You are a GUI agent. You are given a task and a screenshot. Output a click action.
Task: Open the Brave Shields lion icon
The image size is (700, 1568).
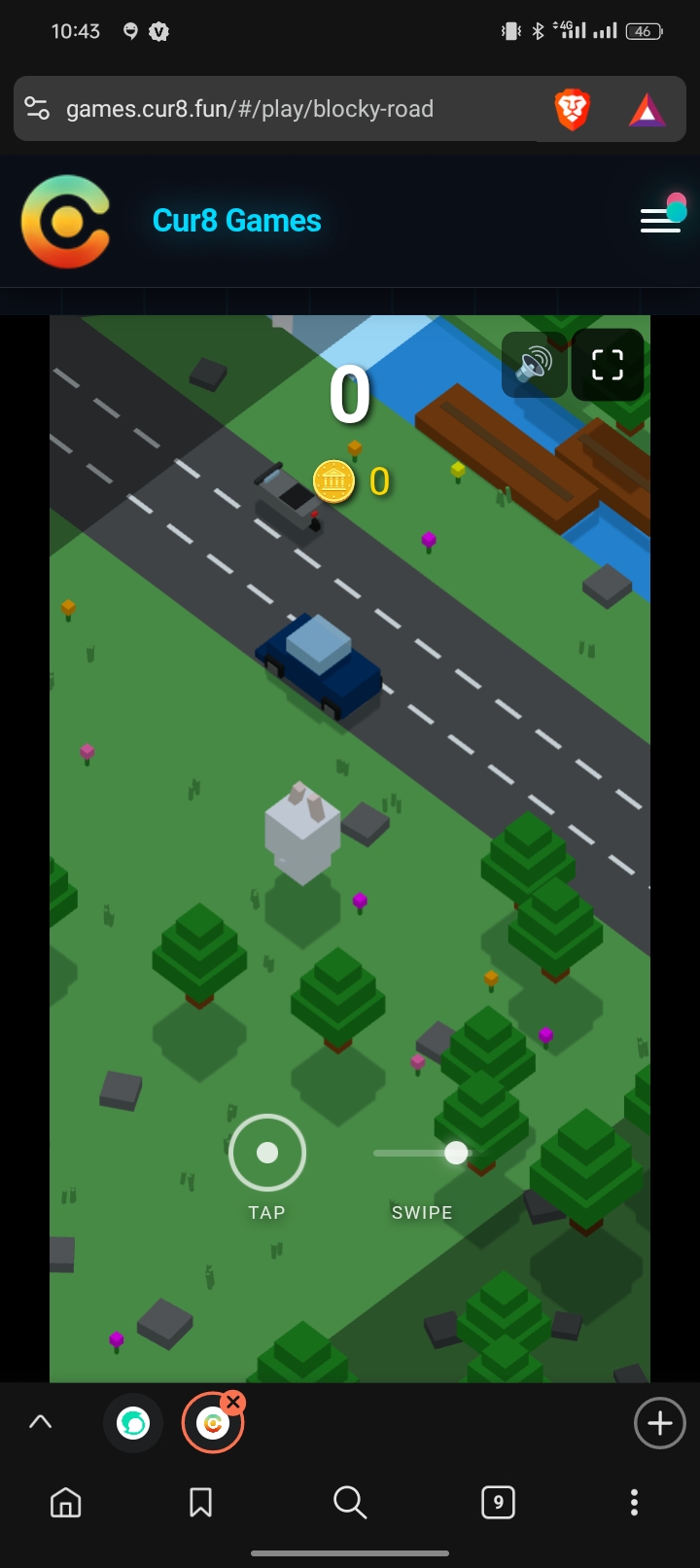click(x=573, y=109)
